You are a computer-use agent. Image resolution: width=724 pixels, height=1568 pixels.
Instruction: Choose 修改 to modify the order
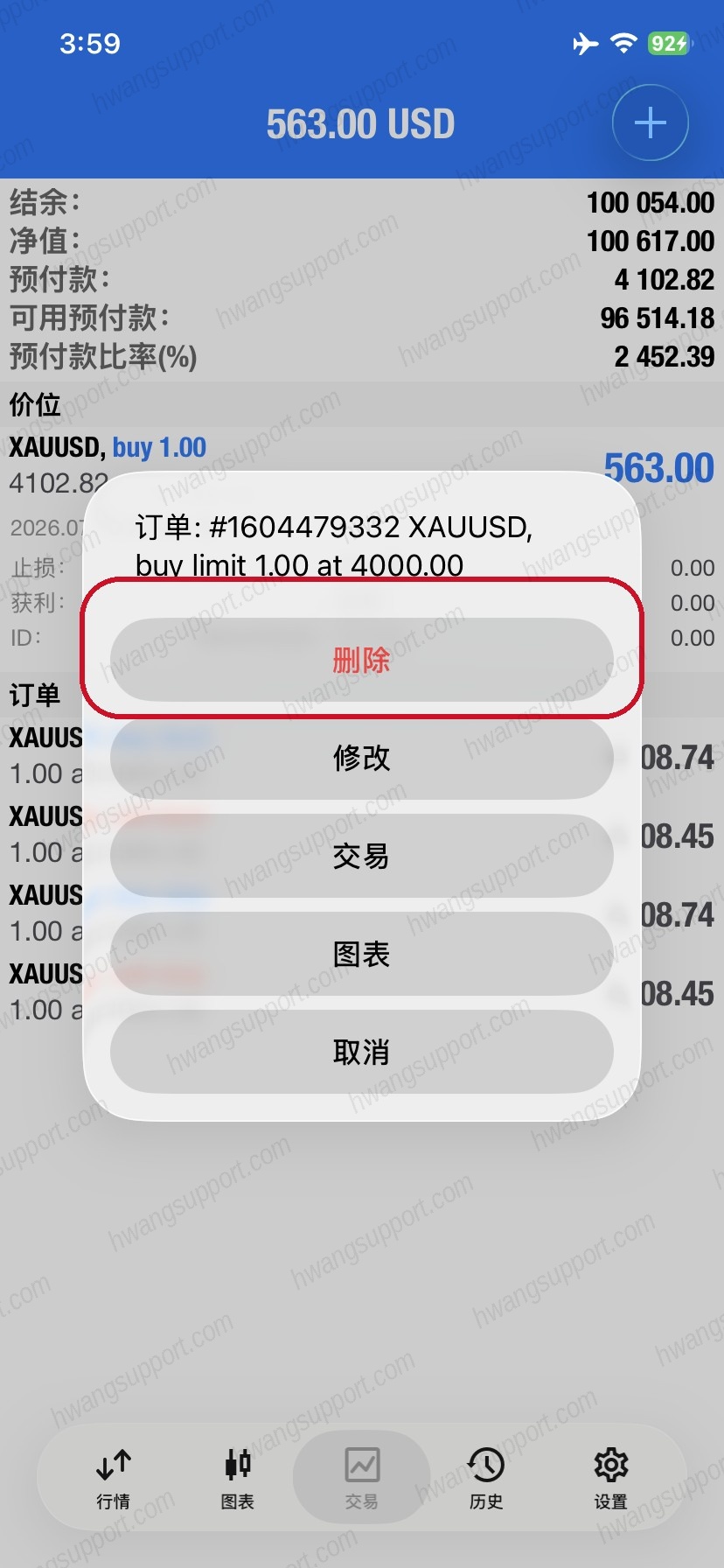pos(361,758)
